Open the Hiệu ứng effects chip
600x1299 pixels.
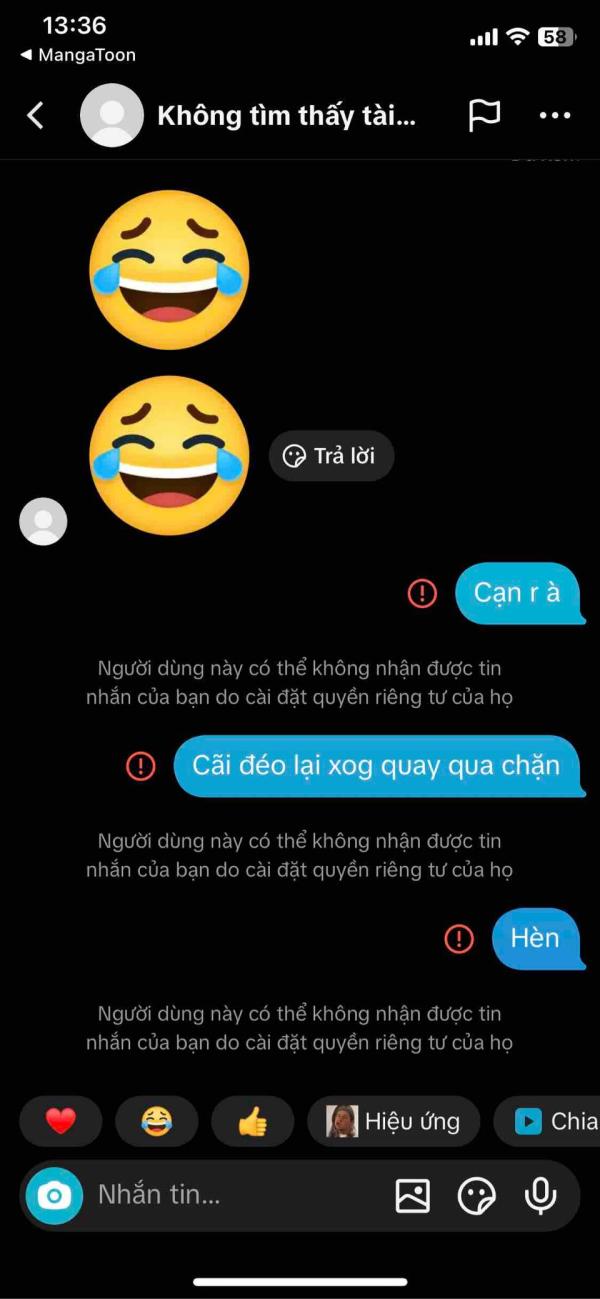393,1121
